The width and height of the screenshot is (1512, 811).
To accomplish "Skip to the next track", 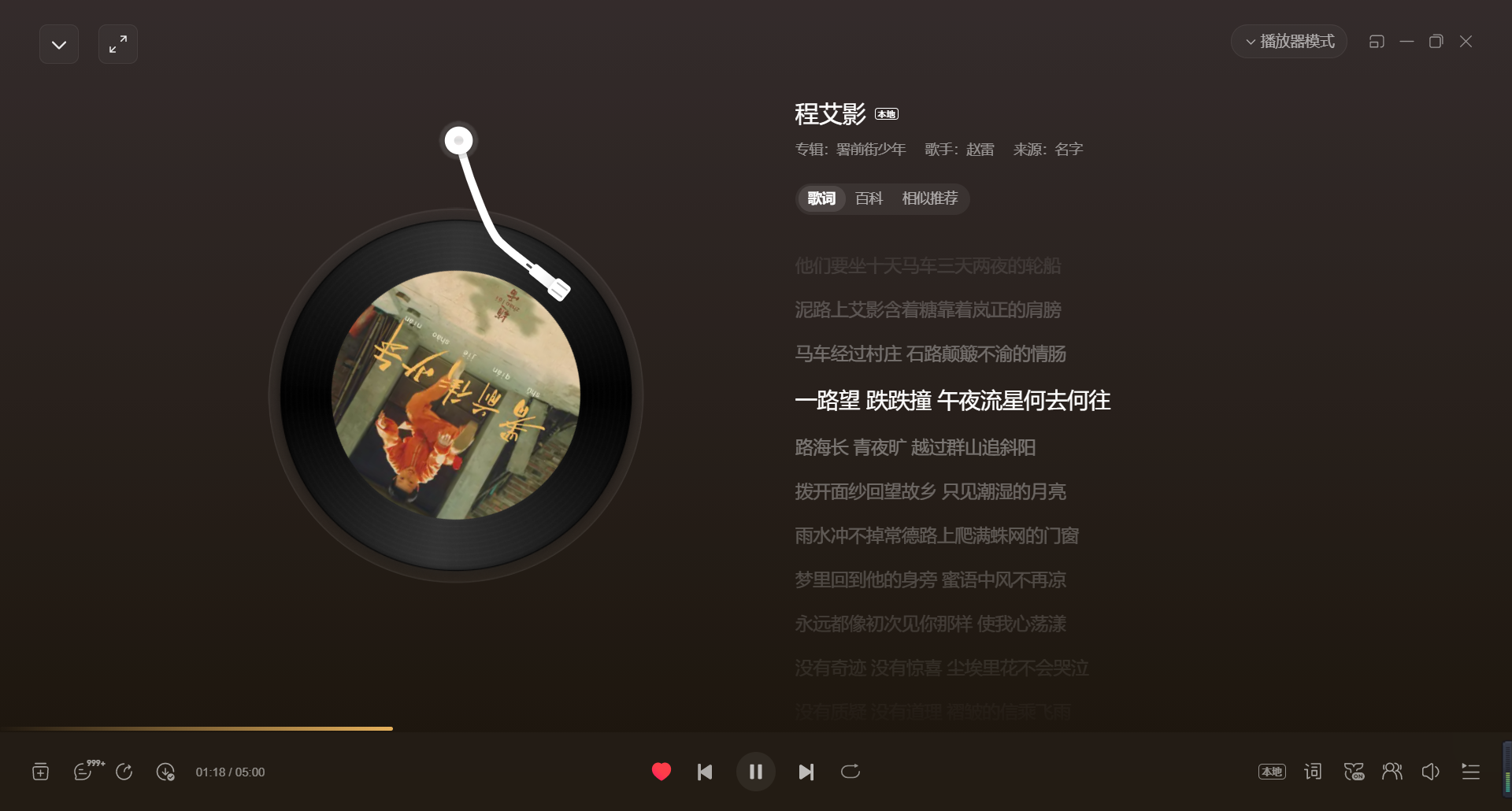I will pos(806,772).
